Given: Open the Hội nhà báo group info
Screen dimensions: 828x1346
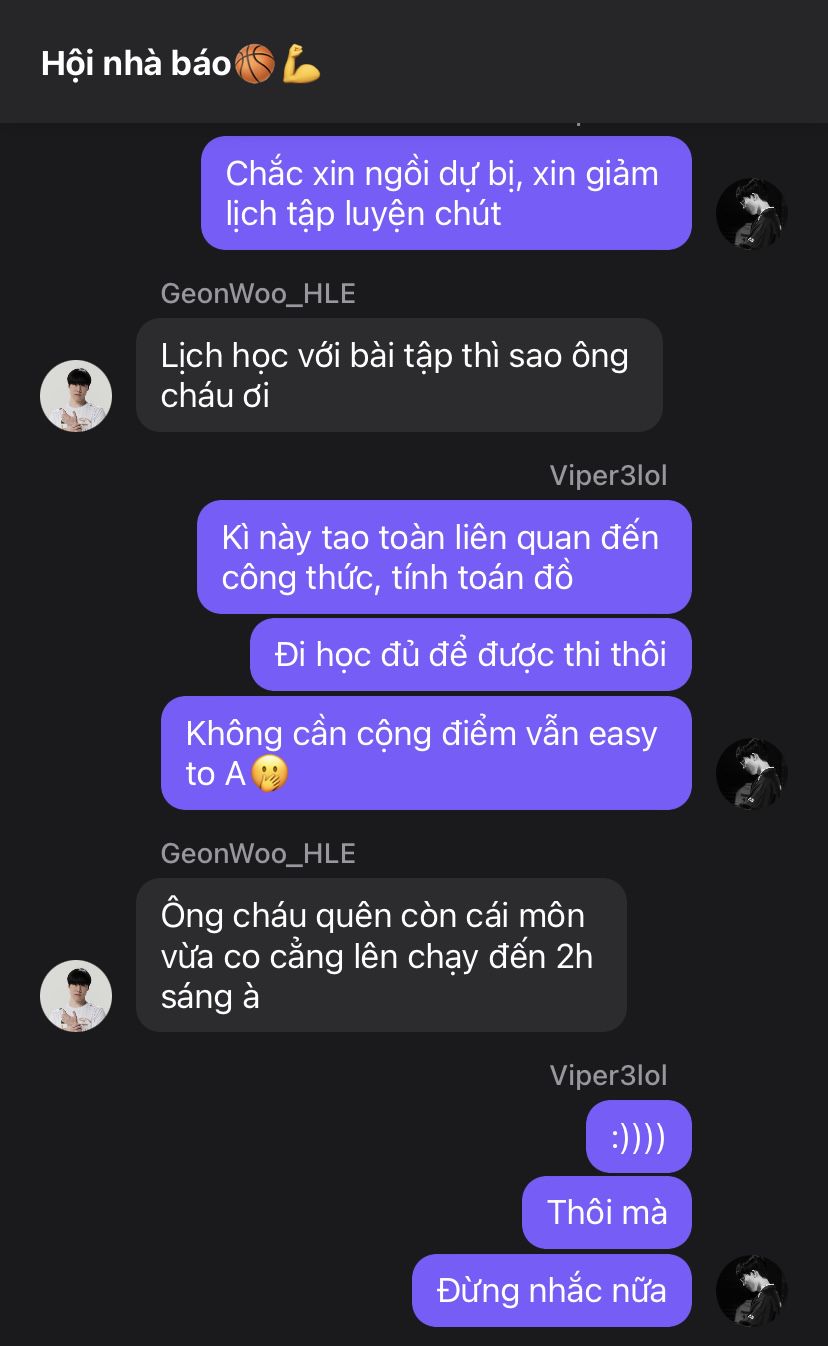Looking at the screenshot, I should pyautogui.click(x=180, y=64).
